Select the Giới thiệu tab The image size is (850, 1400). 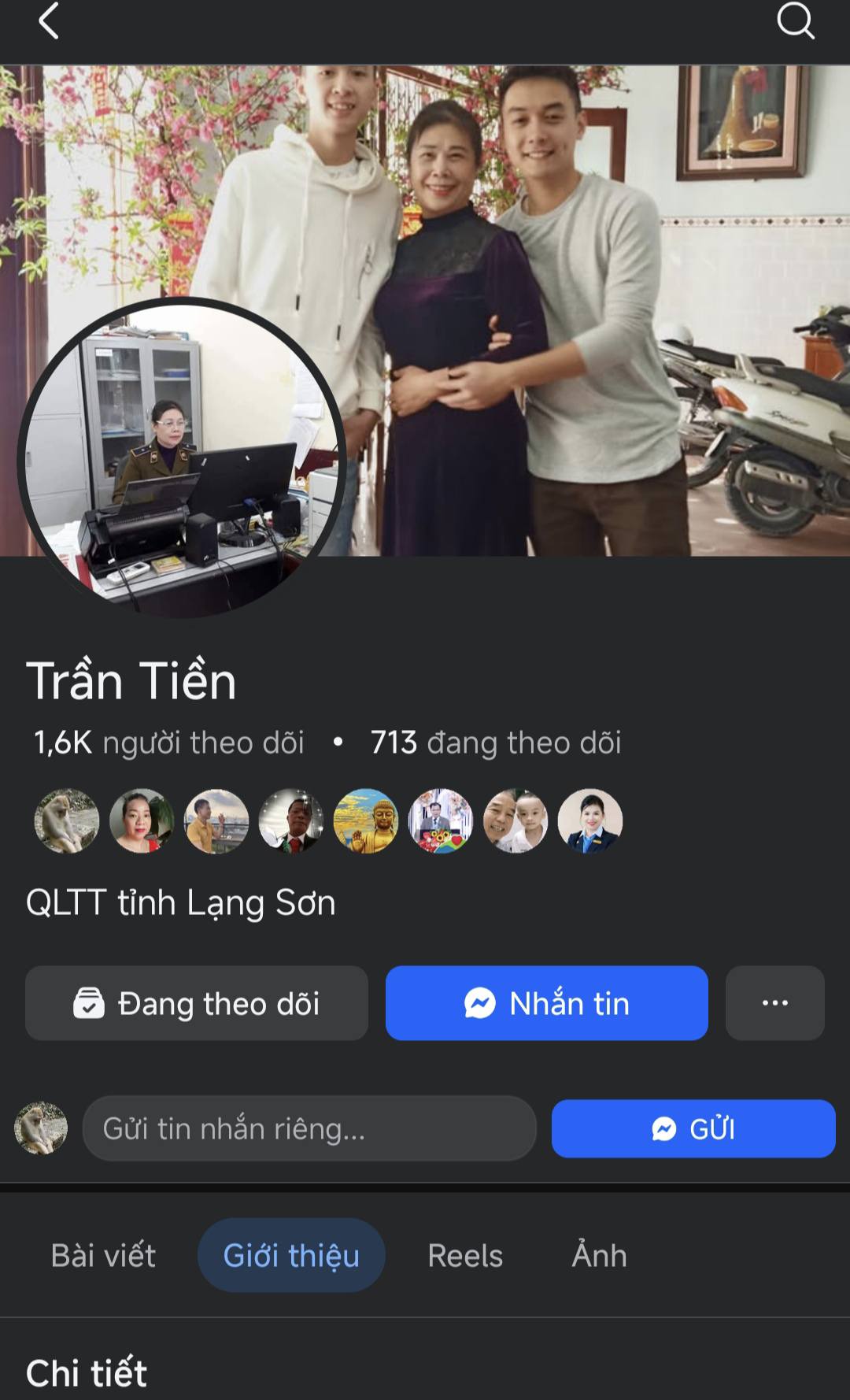point(291,1255)
